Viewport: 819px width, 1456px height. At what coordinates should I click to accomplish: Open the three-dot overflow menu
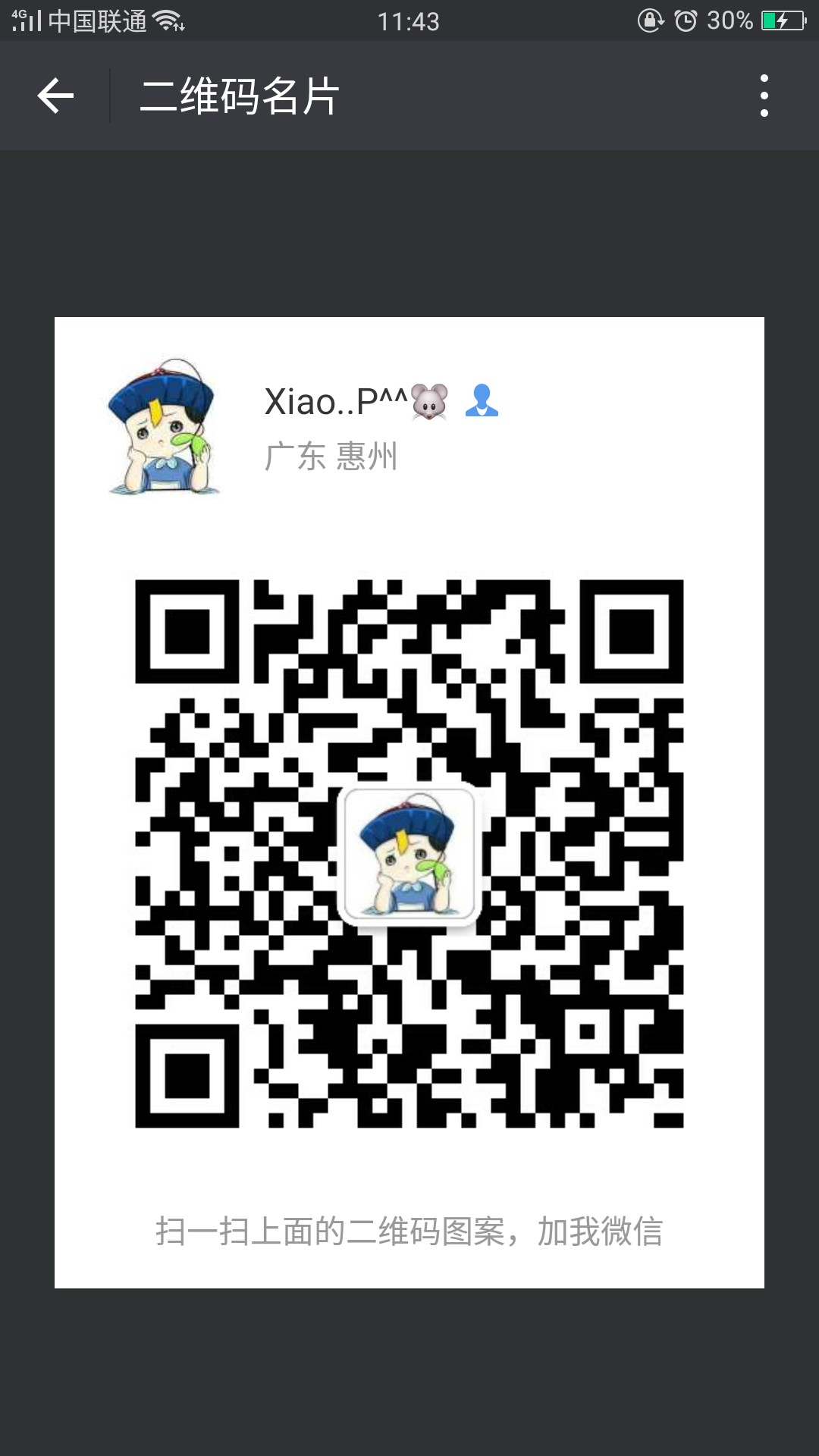click(x=764, y=96)
